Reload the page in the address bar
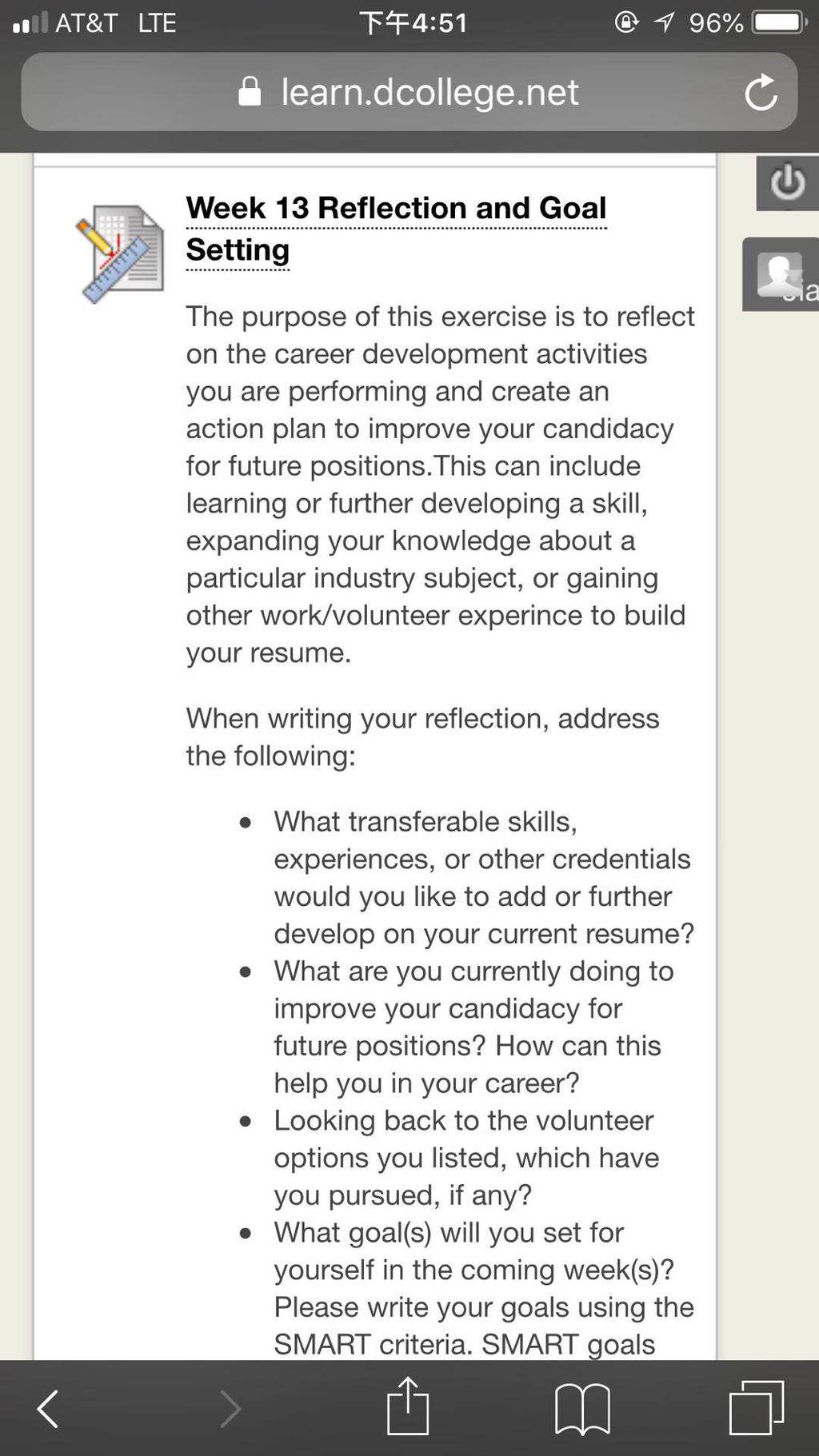Image resolution: width=819 pixels, height=1456 pixels. (x=761, y=93)
